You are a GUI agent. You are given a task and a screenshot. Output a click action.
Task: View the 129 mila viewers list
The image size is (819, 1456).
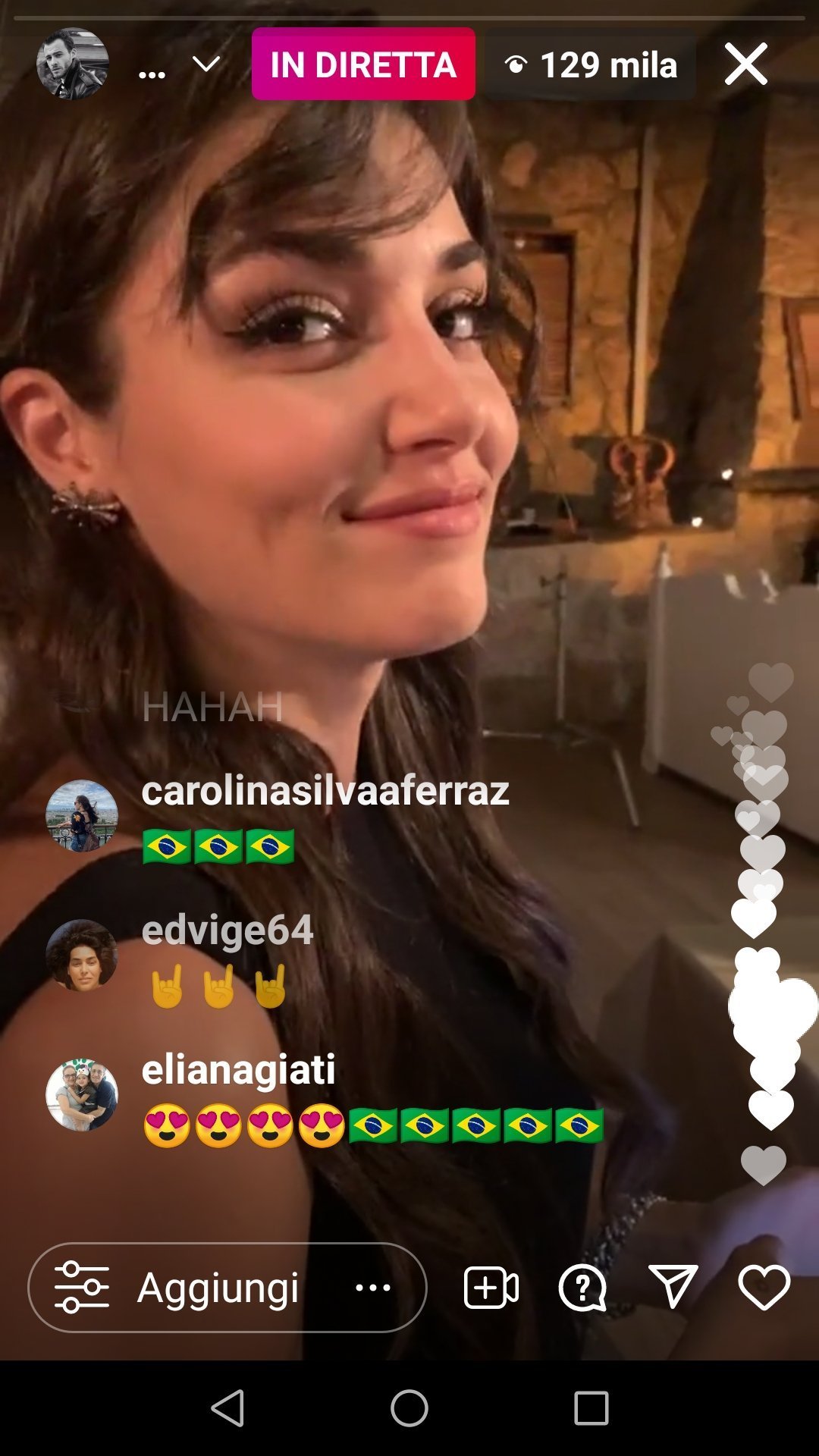click(591, 65)
